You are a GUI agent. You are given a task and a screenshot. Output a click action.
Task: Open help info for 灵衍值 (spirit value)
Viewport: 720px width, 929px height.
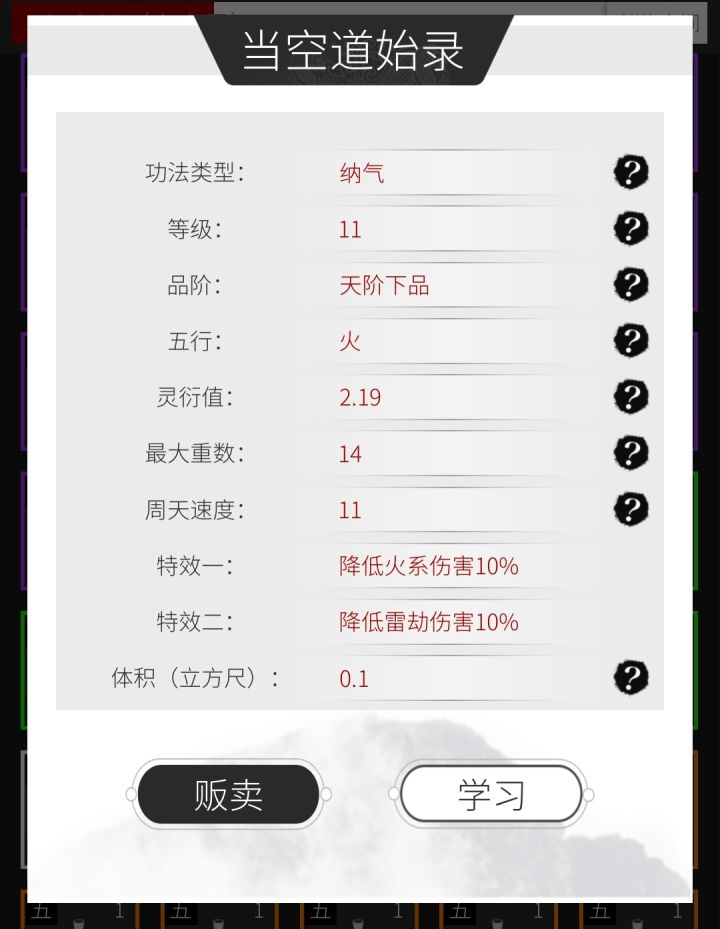click(x=629, y=397)
